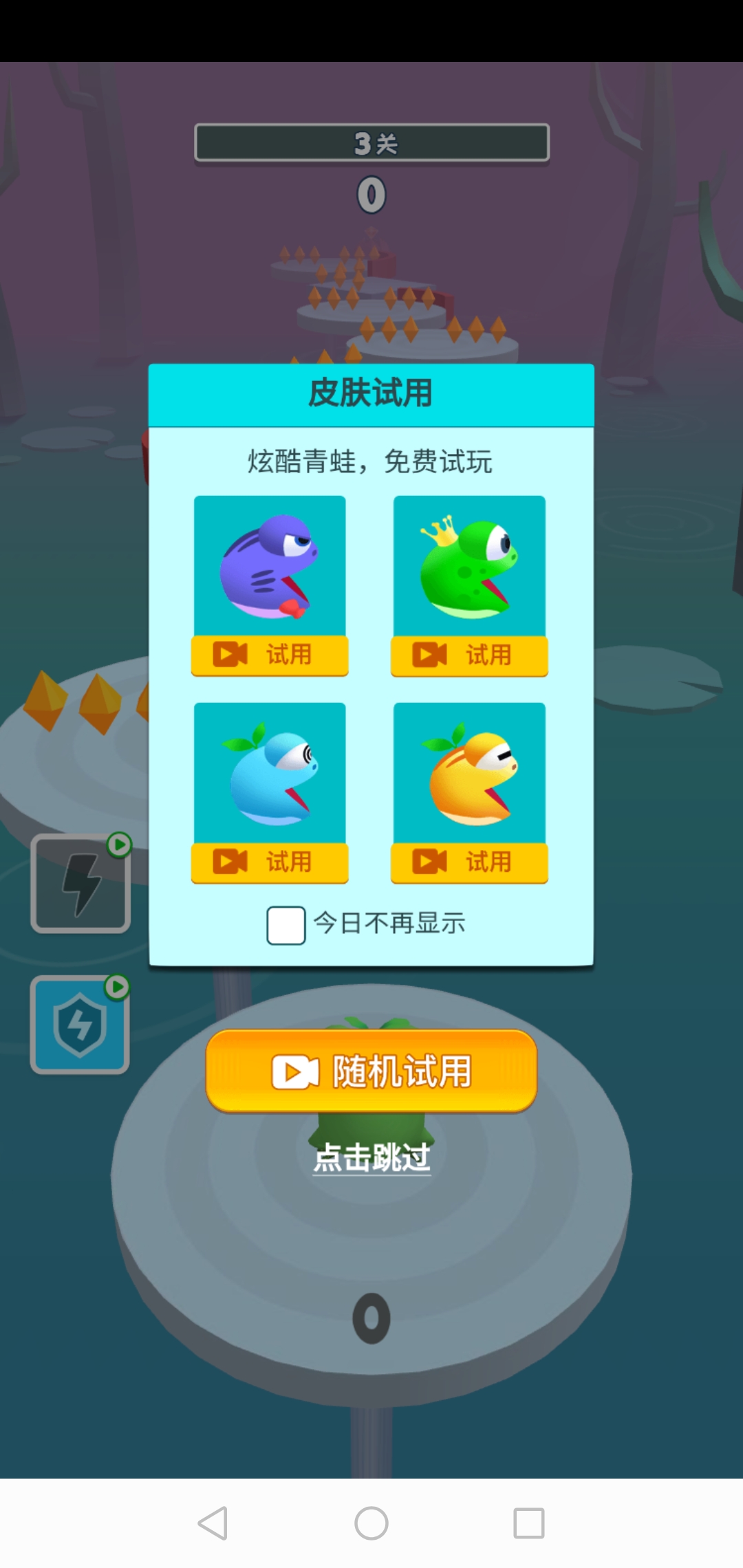743x1568 pixels.
Task: Activate the lightning bolt power-up
Action: [x=81, y=884]
